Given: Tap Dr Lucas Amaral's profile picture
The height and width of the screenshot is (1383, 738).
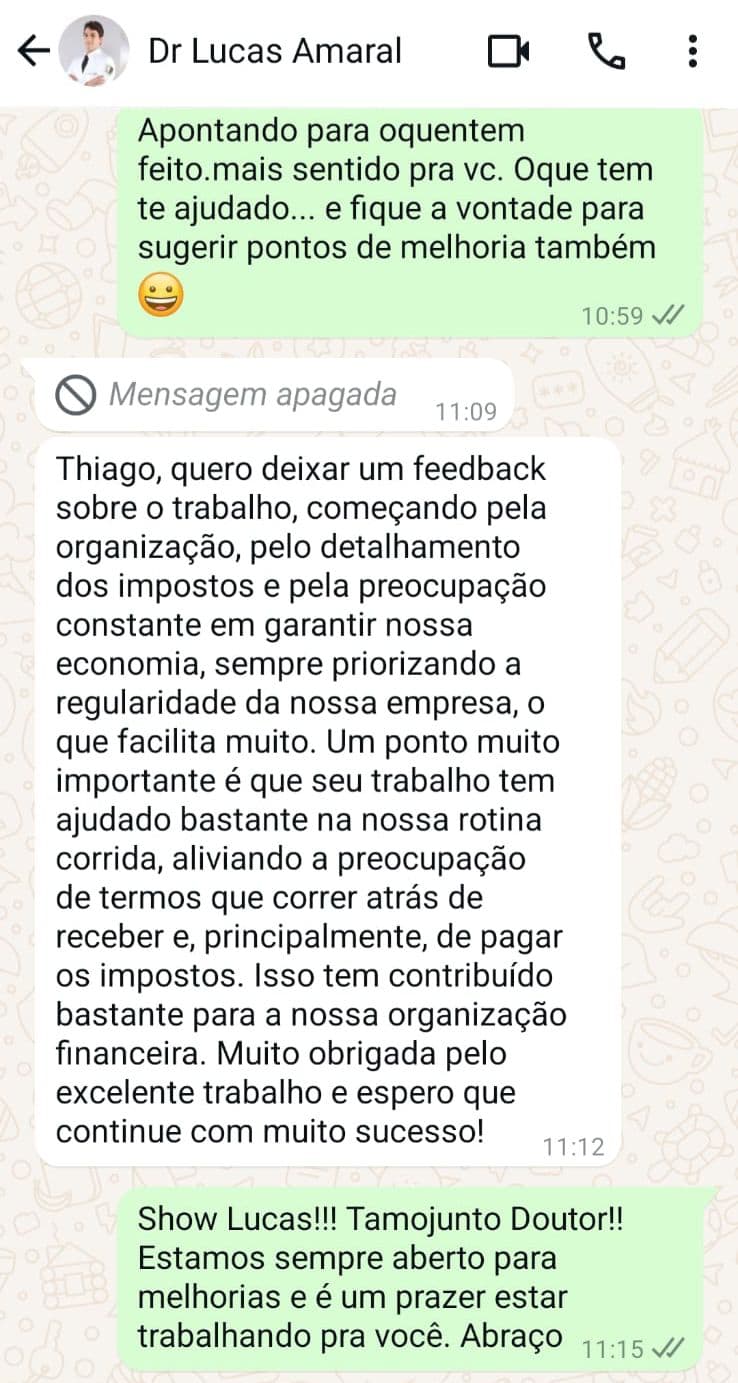Looking at the screenshot, I should click(95, 52).
